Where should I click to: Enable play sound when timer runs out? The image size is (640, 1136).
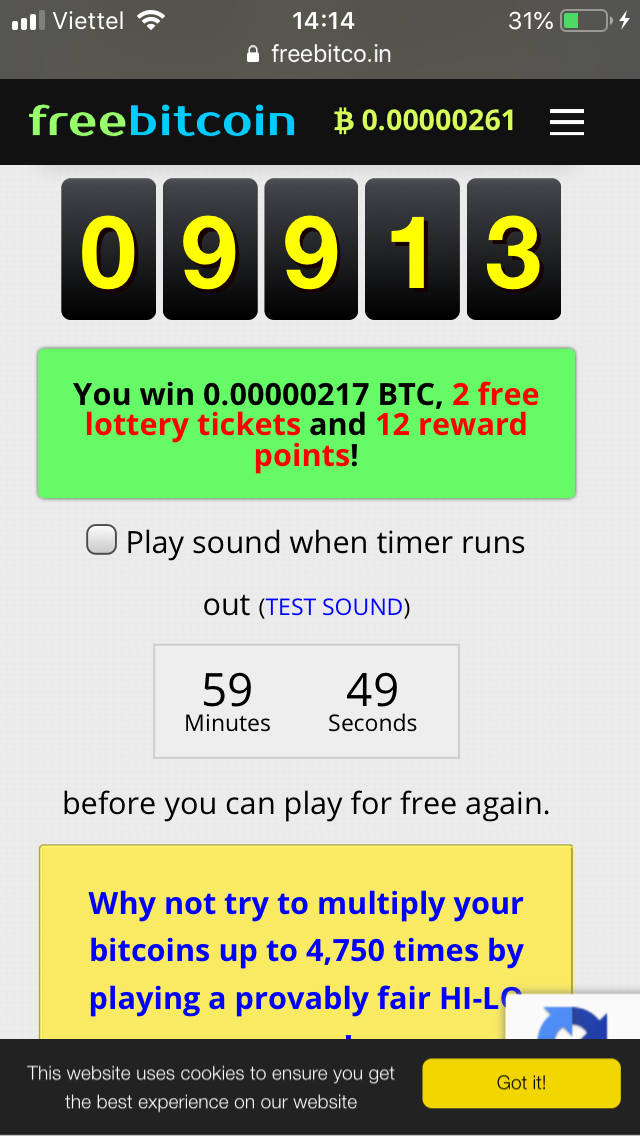[101, 541]
